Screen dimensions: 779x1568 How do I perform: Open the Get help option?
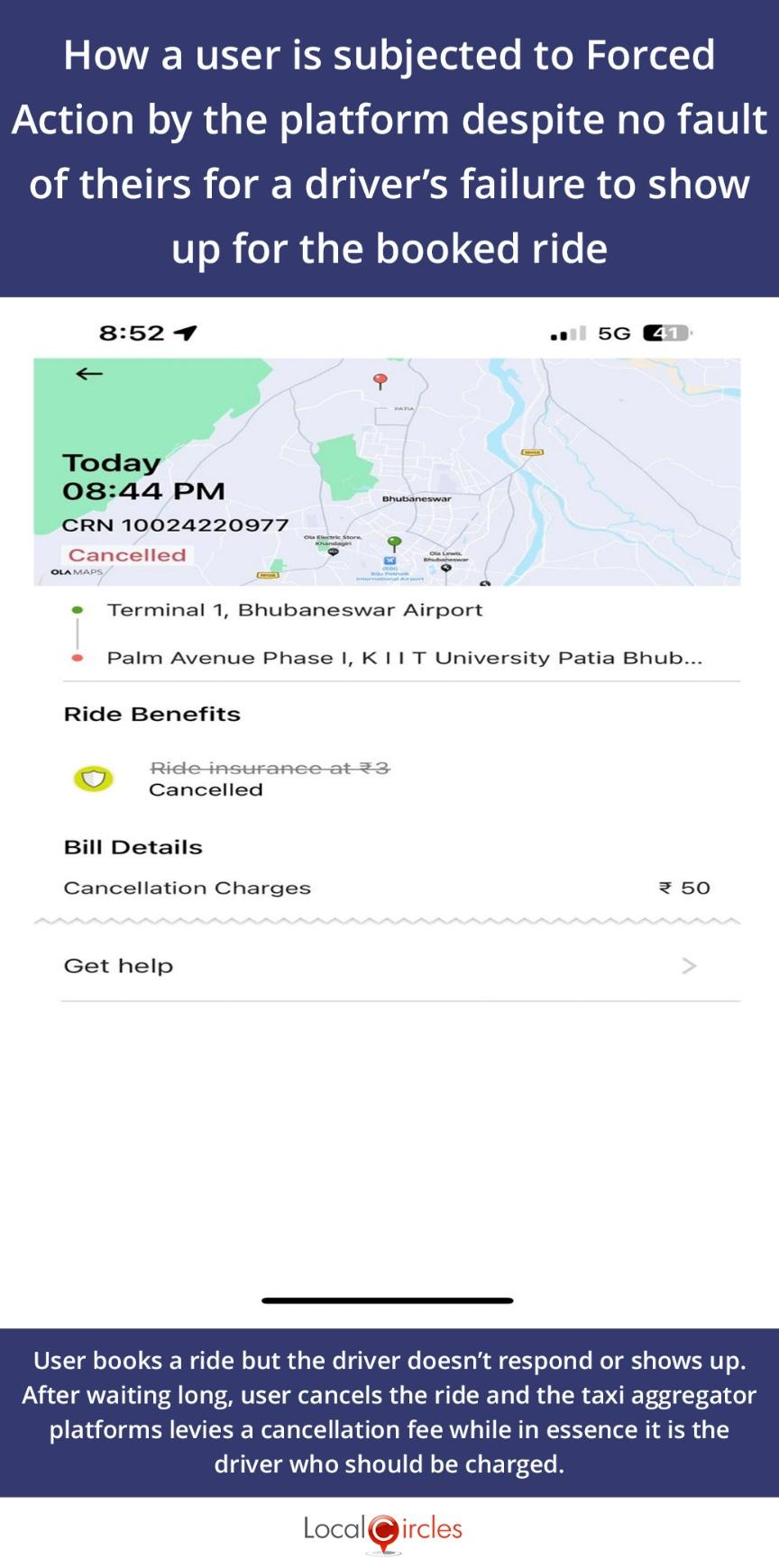click(117, 965)
